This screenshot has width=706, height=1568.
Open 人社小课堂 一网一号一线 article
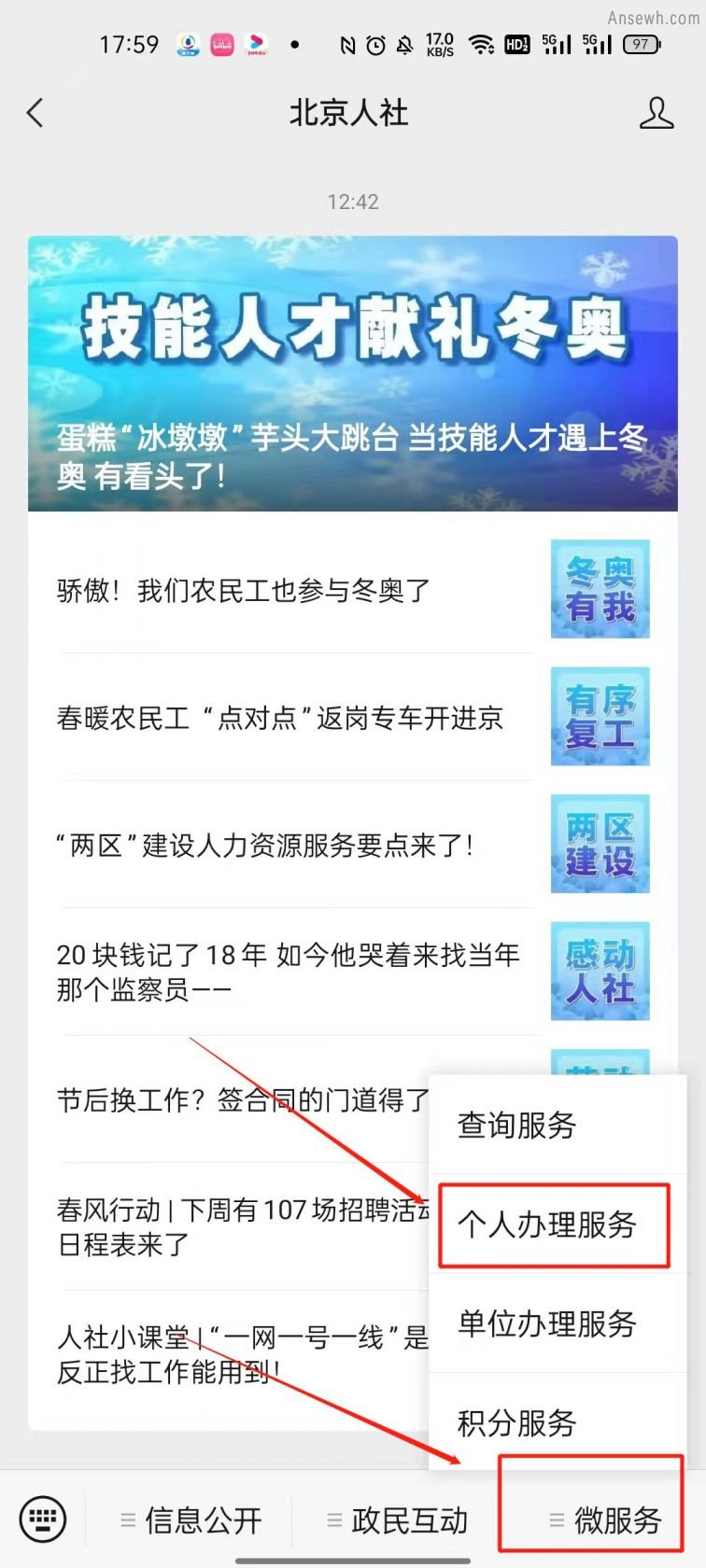tap(233, 1354)
